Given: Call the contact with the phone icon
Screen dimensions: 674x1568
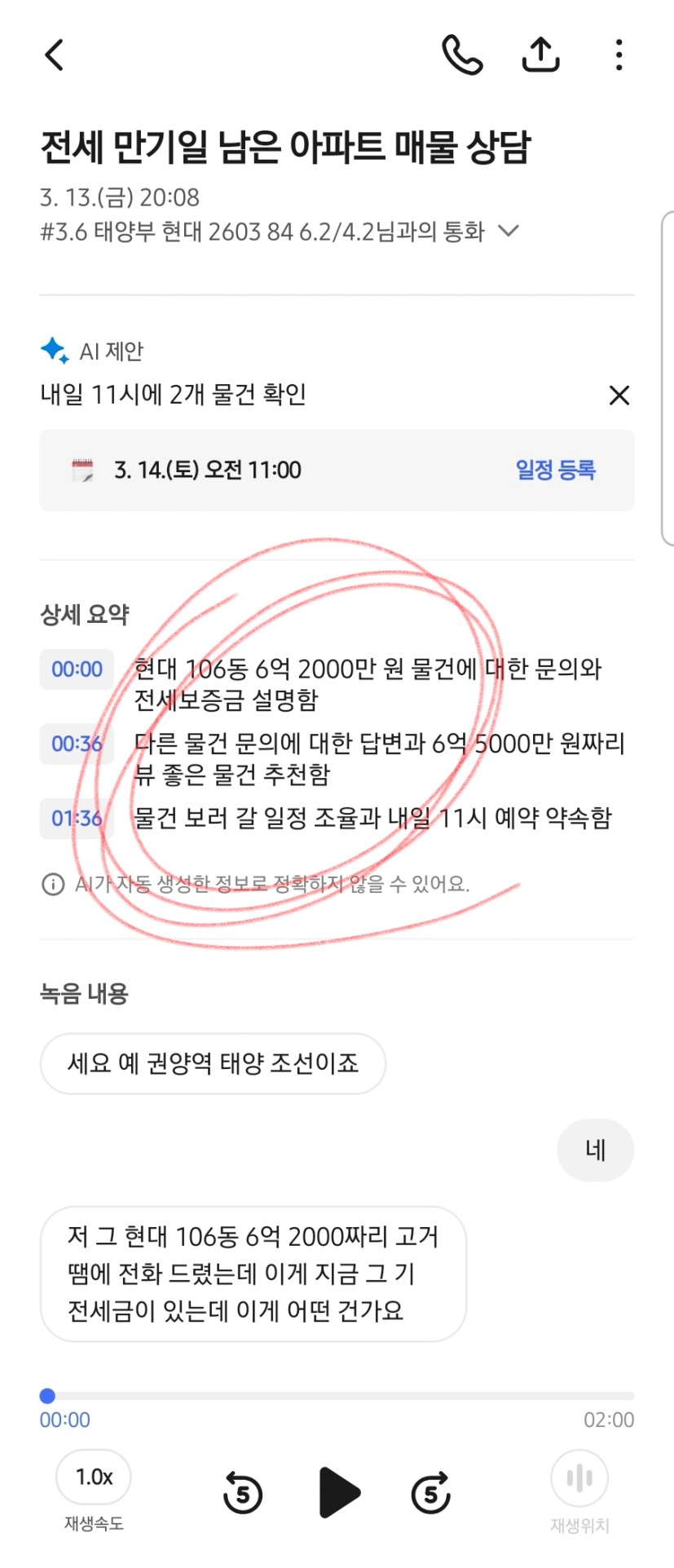Looking at the screenshot, I should (463, 55).
